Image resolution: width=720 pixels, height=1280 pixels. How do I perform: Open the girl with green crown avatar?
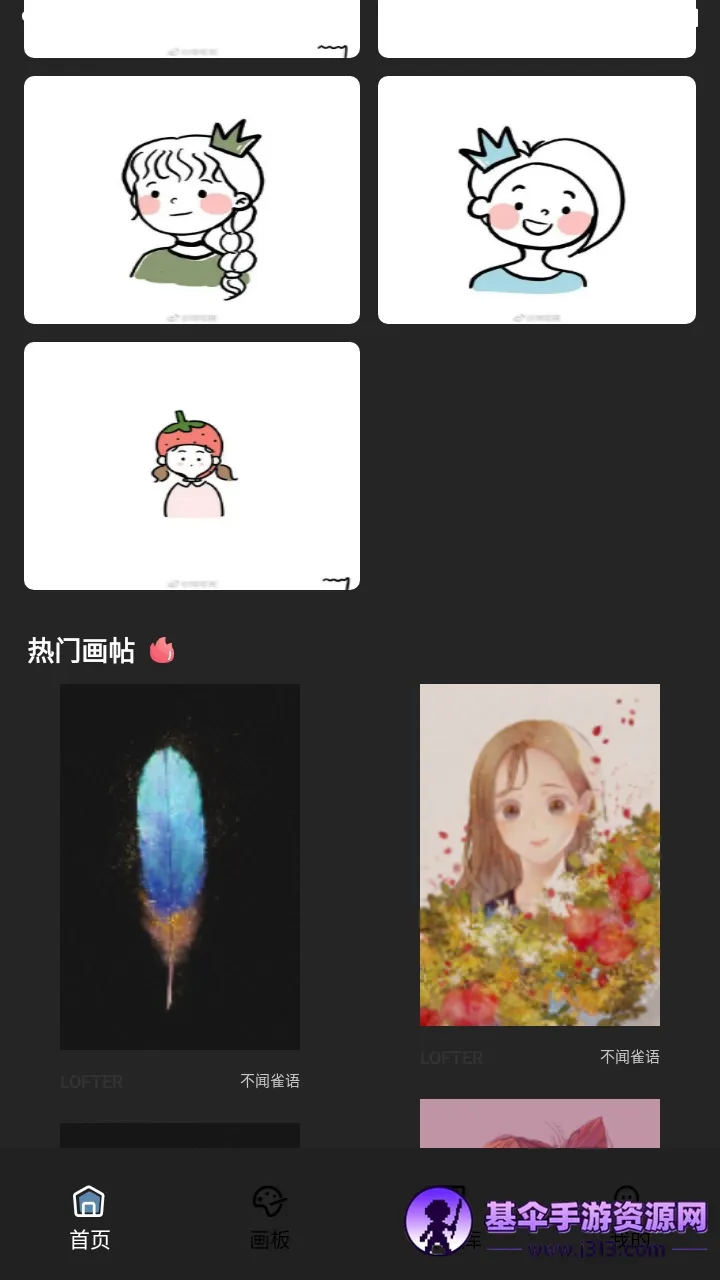pyautogui.click(x=192, y=200)
